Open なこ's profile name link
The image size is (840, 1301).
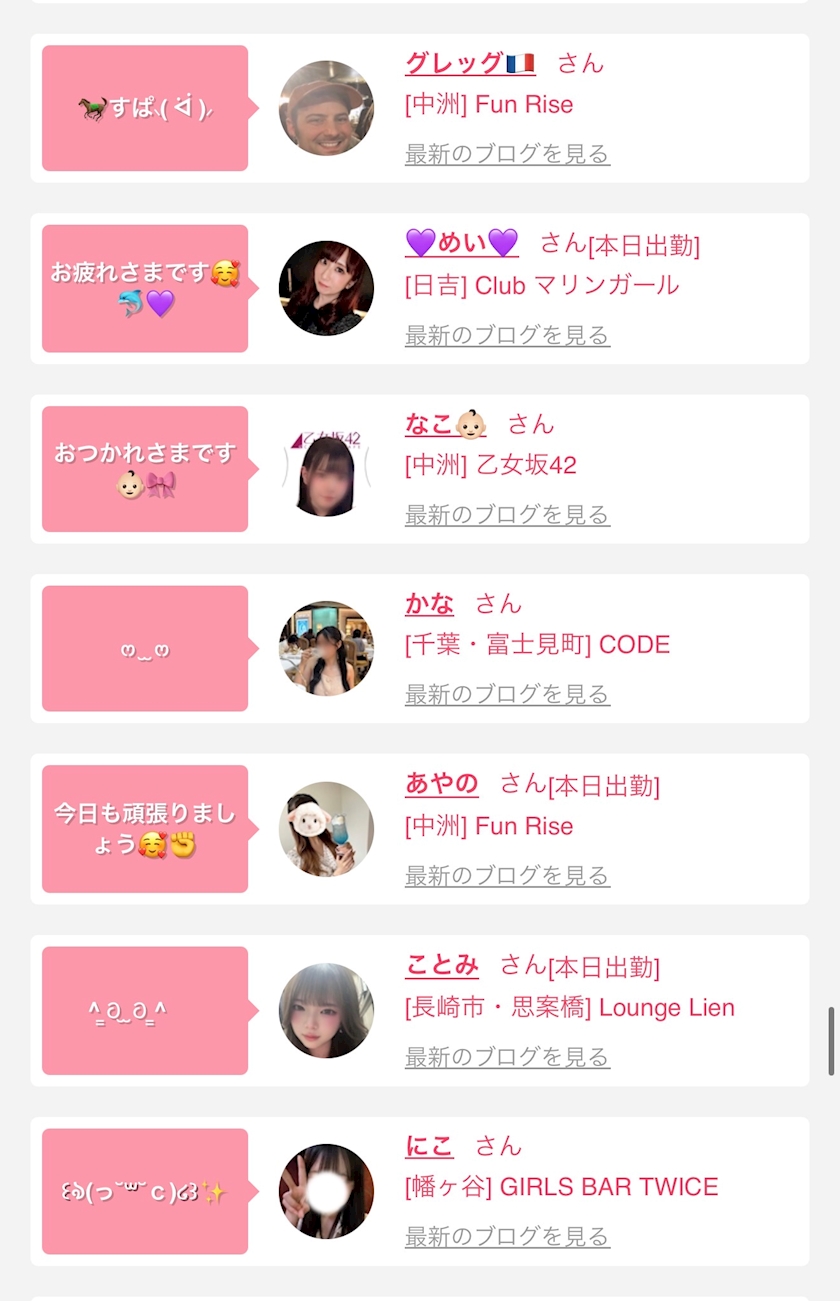tap(445, 424)
